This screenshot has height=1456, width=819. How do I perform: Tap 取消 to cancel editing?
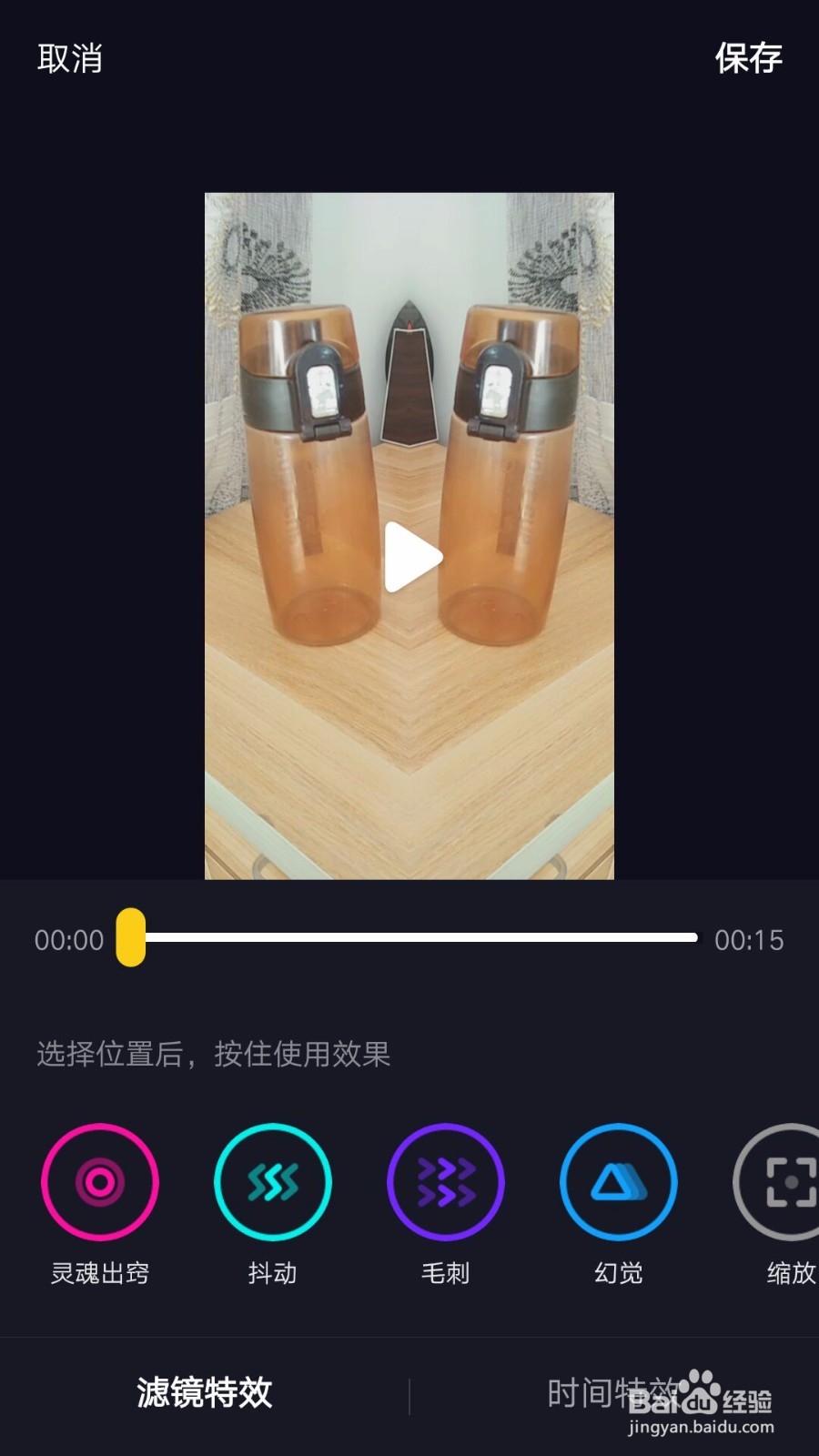[x=70, y=59]
